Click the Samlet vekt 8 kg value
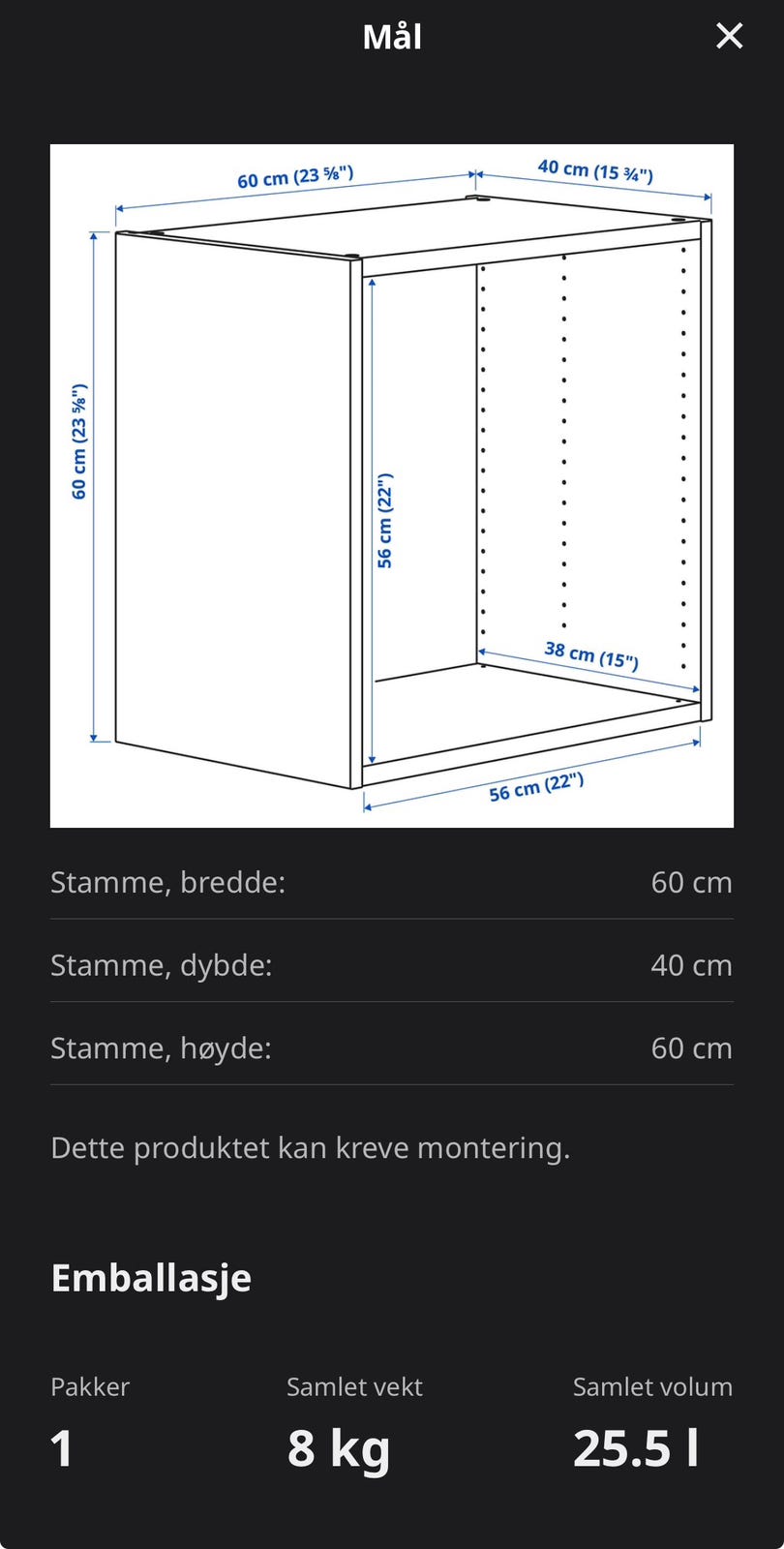784x1549 pixels. [x=338, y=1448]
